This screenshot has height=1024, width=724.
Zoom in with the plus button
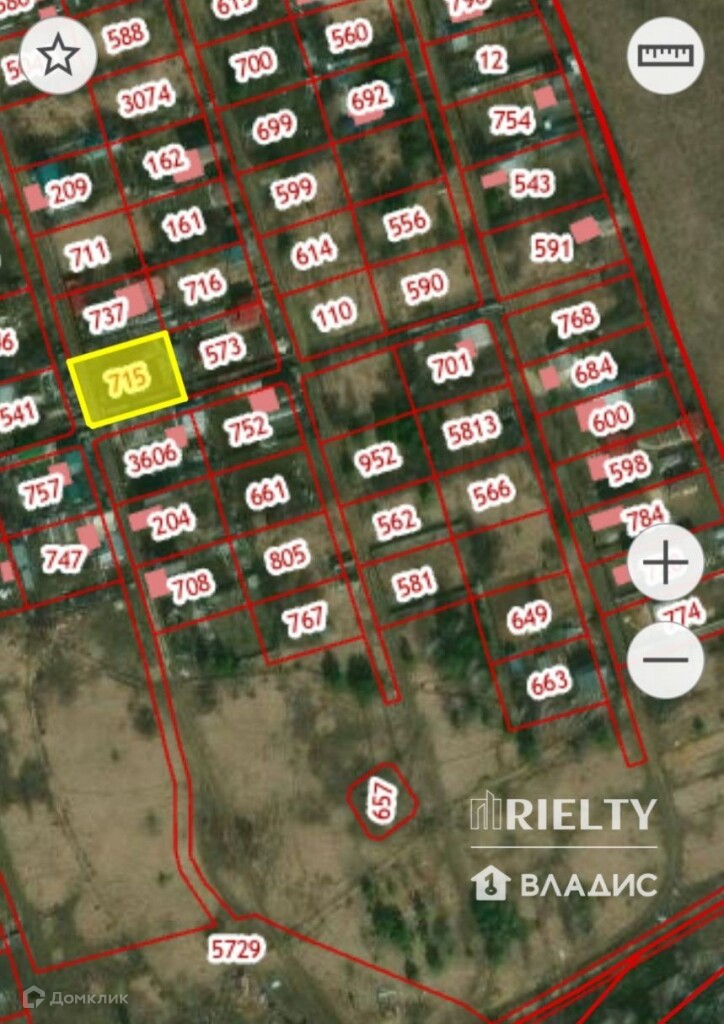pyautogui.click(x=665, y=563)
